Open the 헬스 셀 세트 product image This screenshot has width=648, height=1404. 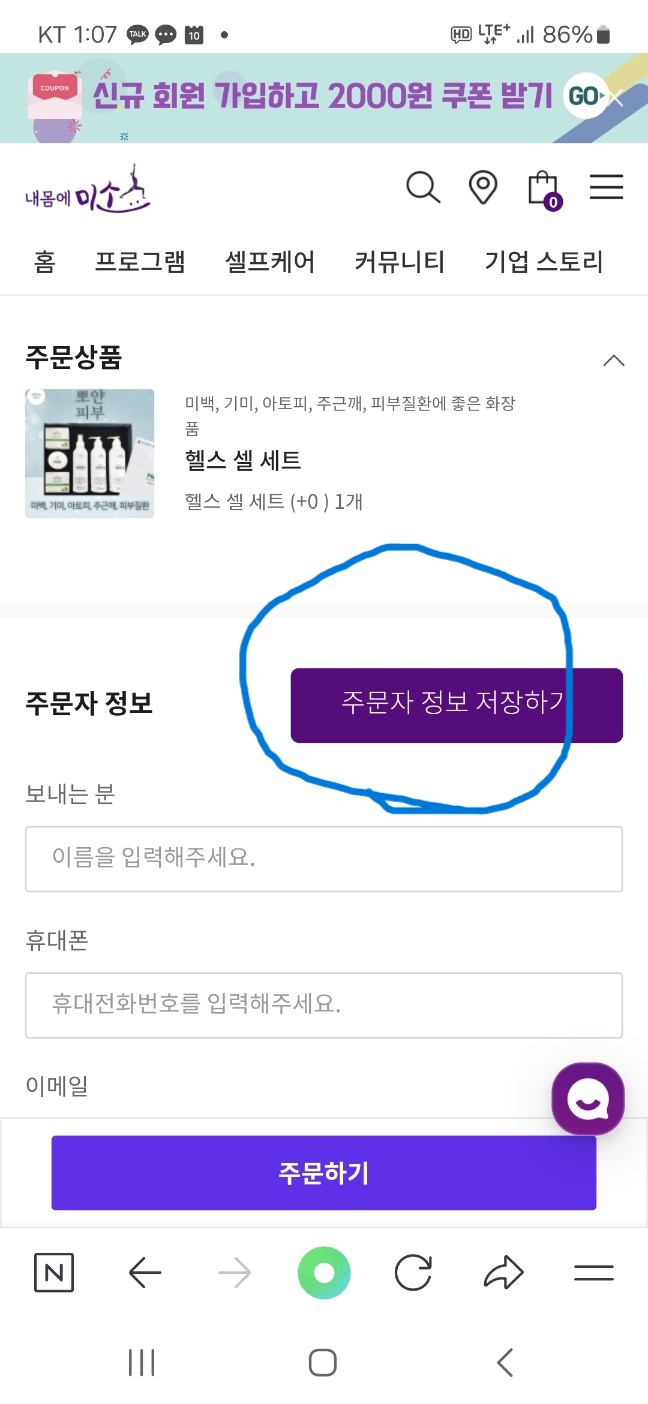(90, 453)
